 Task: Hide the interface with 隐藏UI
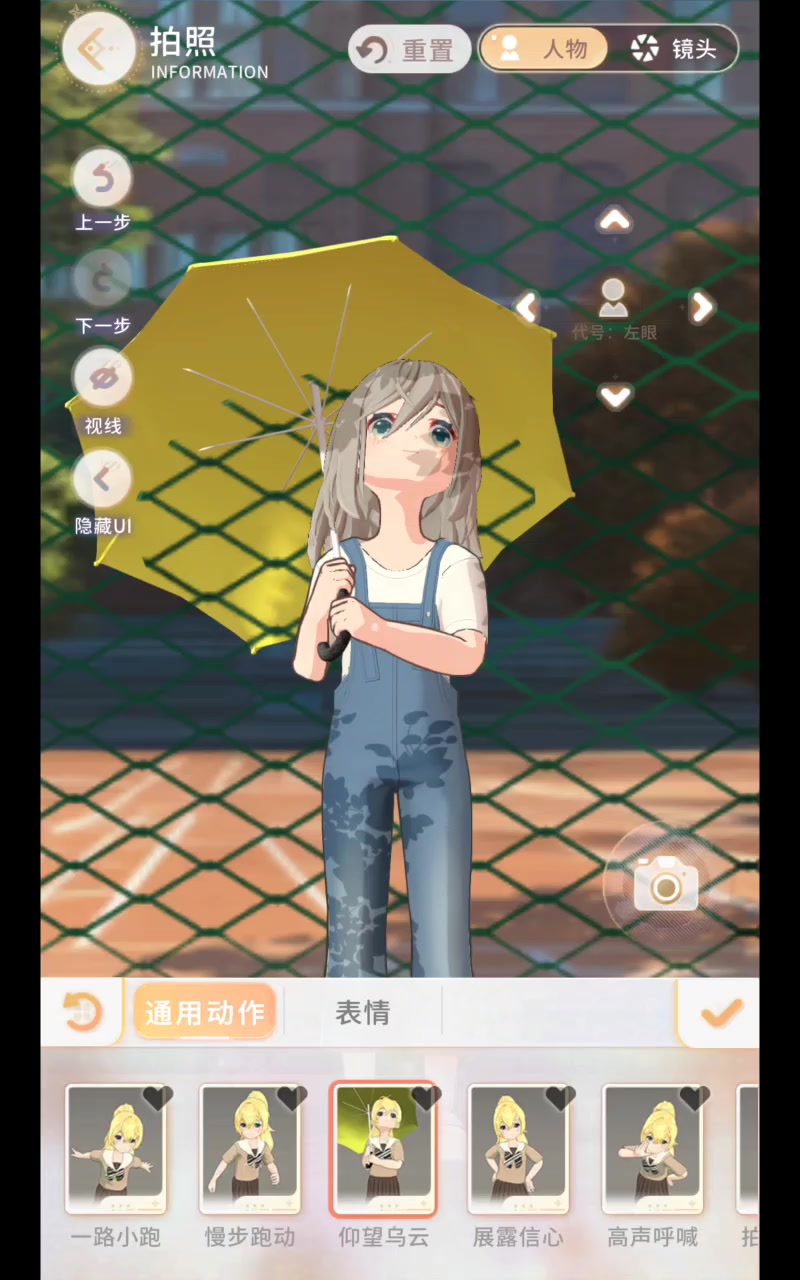102,492
